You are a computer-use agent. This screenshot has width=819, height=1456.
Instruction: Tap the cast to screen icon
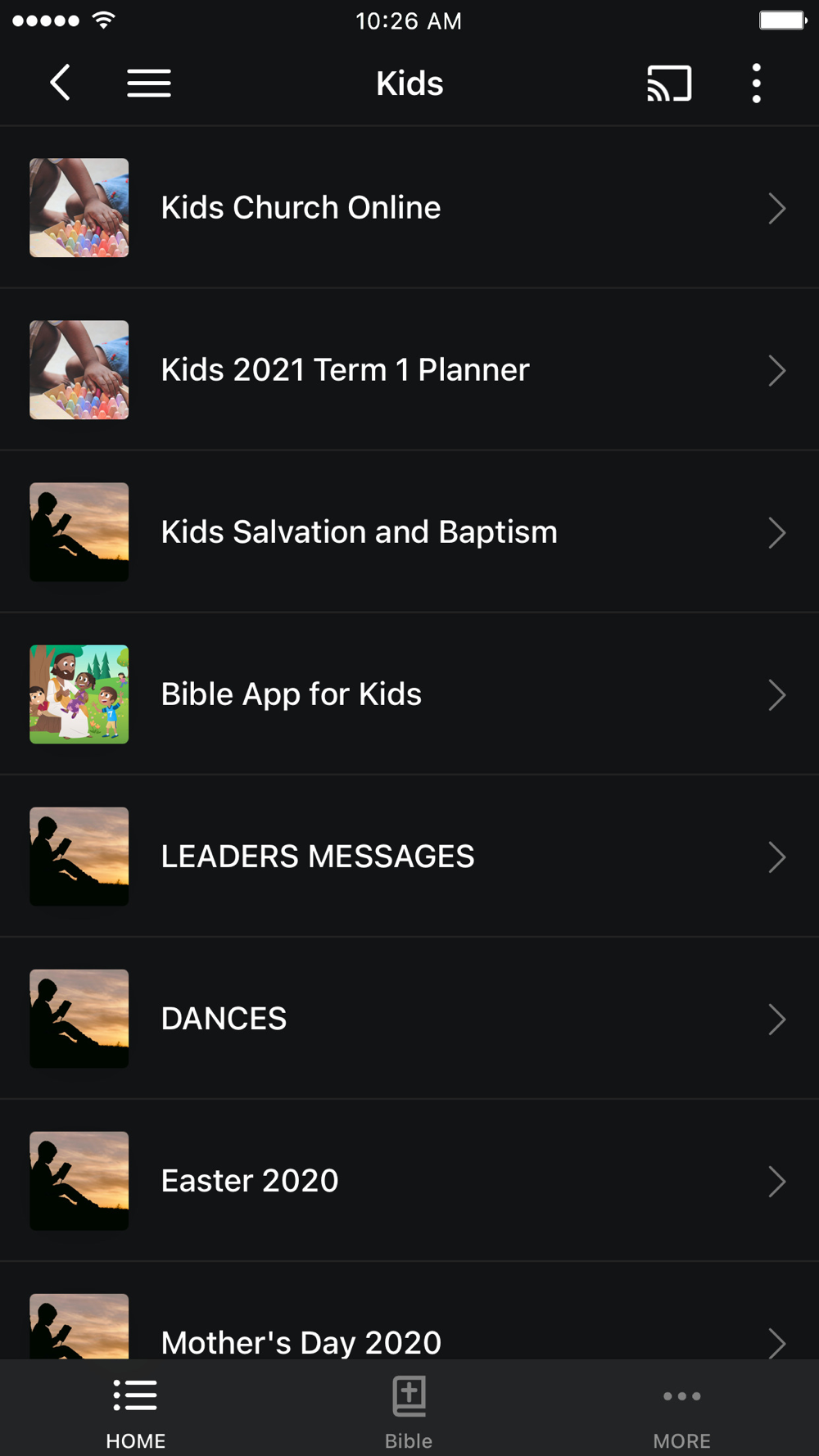click(x=669, y=83)
